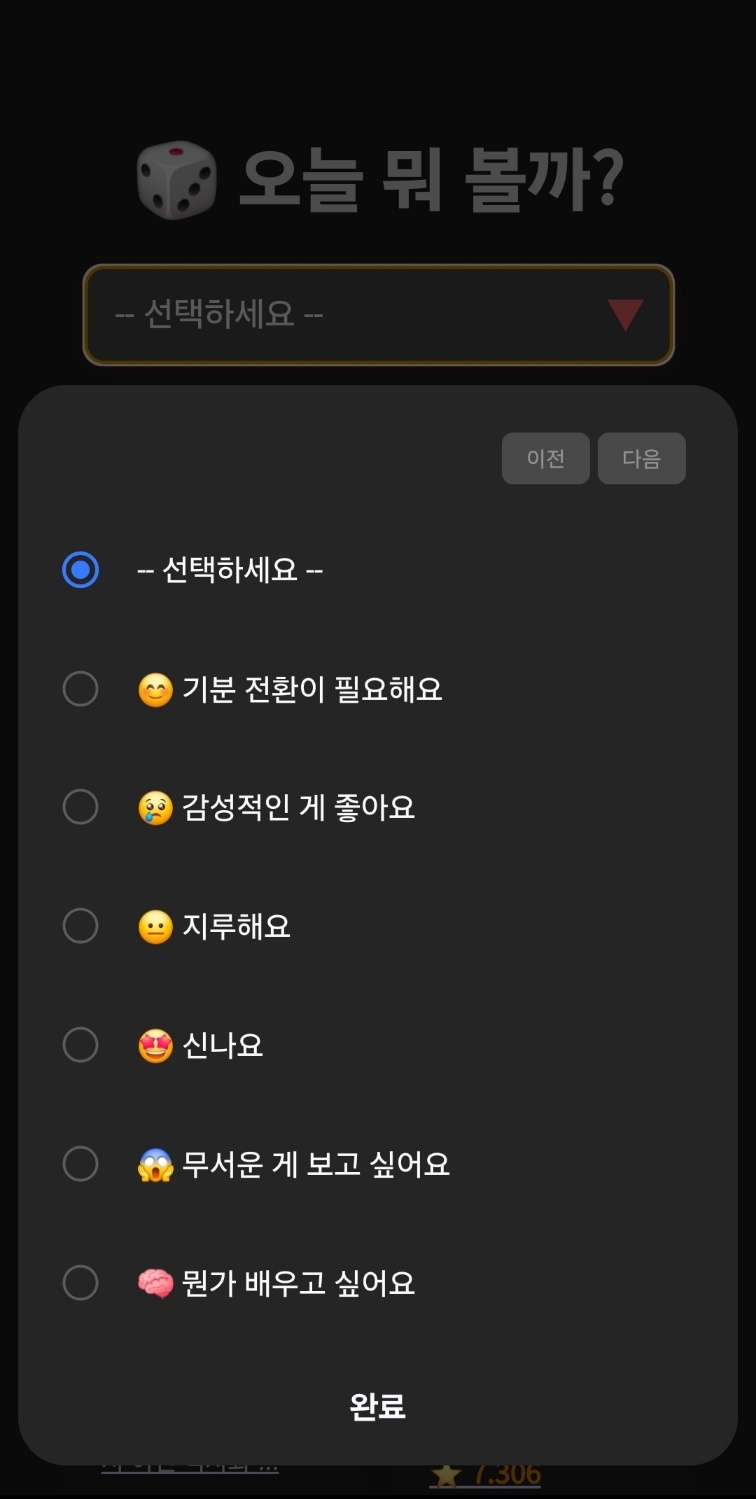Screen dimensions: 756x1499
Task: Select the 기분 전환이 필요해요 option
Action: [x=80, y=688]
